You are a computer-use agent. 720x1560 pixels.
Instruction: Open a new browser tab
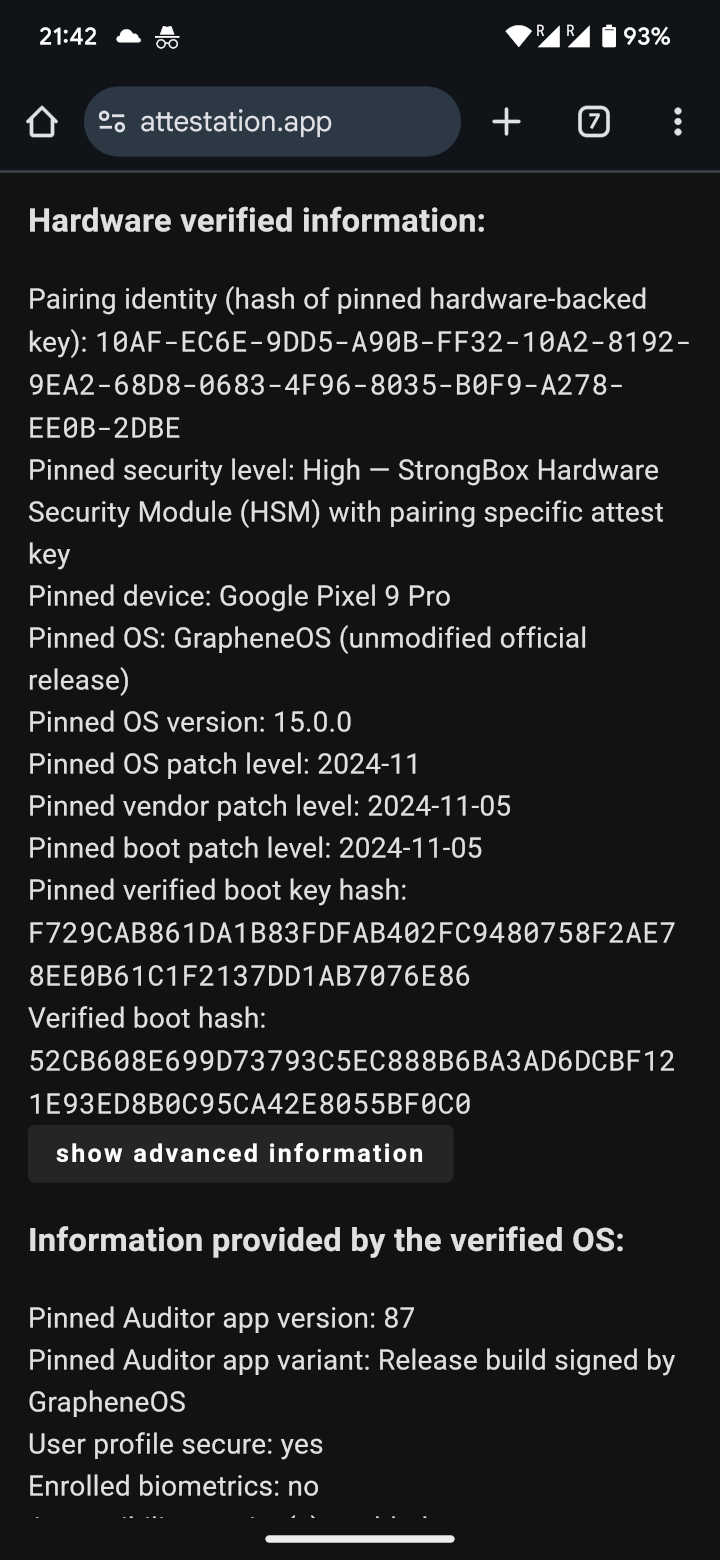tap(507, 122)
